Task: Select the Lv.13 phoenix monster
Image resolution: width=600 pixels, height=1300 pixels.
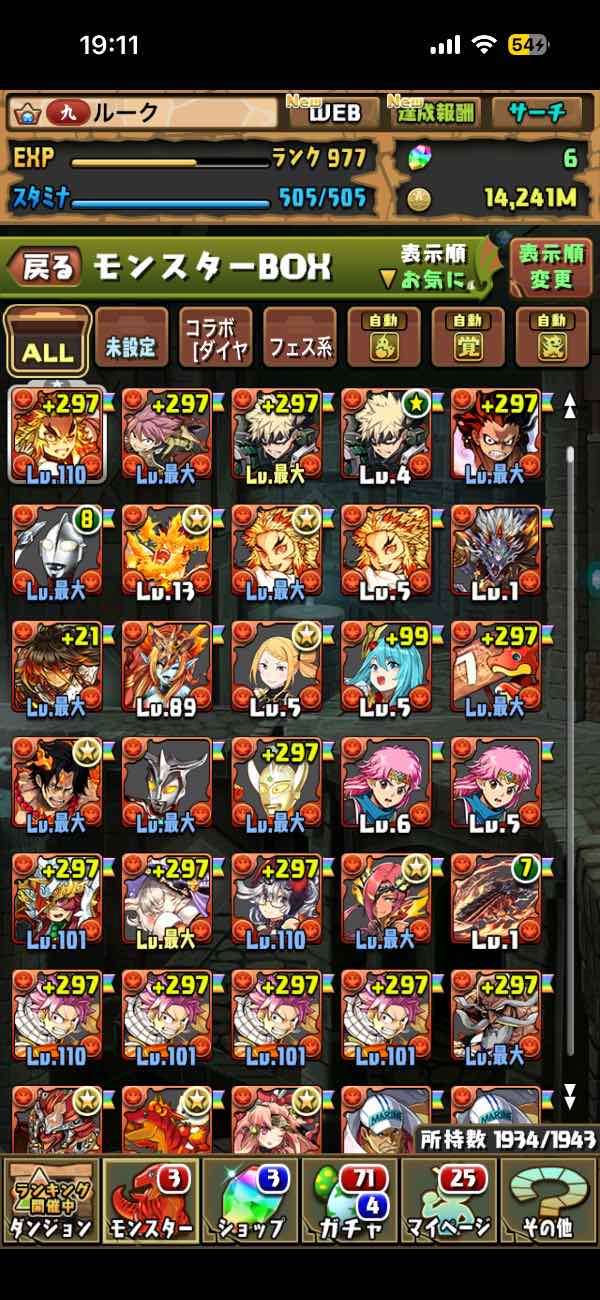Action: (167, 552)
